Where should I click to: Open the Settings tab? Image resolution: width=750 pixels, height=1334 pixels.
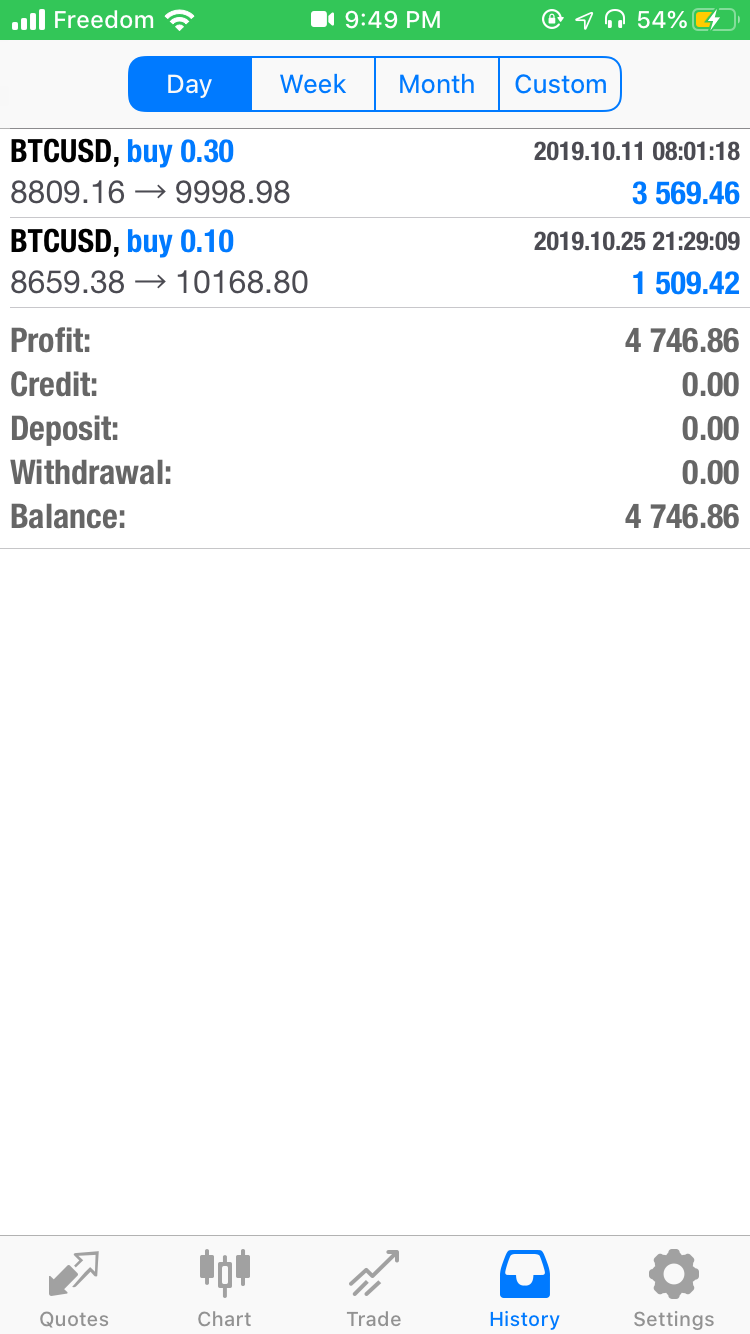point(674,1287)
